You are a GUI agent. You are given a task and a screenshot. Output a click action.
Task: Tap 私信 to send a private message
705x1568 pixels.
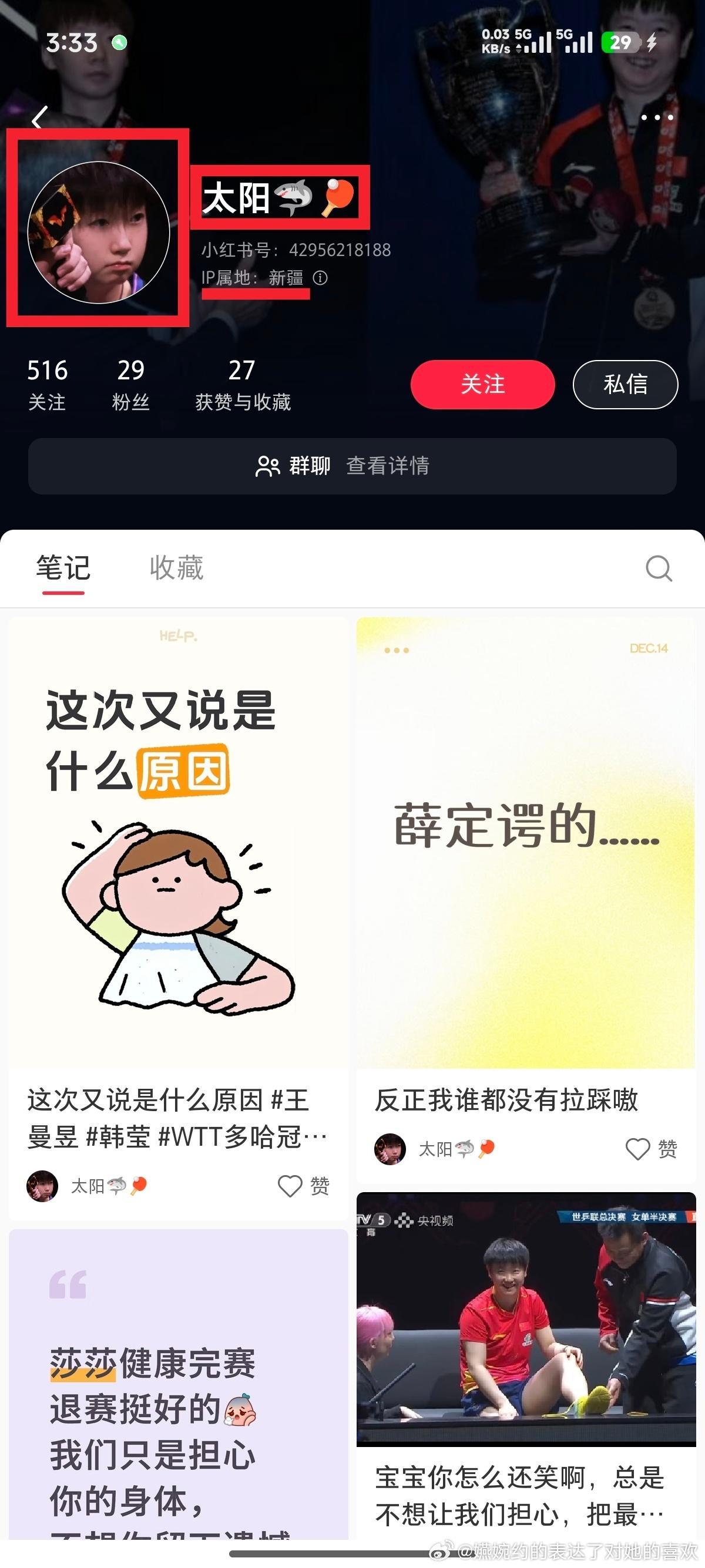(625, 384)
